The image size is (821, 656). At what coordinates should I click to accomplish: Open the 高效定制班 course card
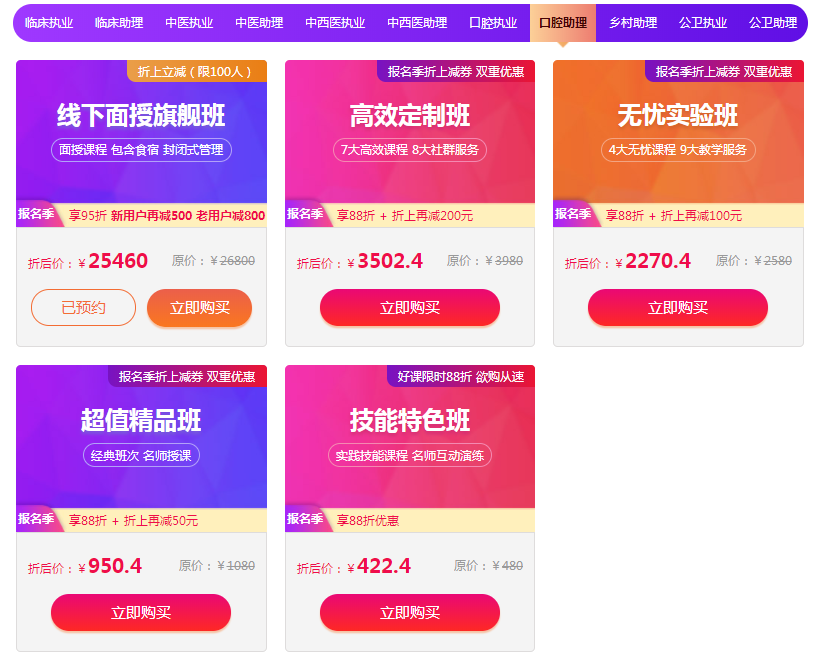[410, 116]
